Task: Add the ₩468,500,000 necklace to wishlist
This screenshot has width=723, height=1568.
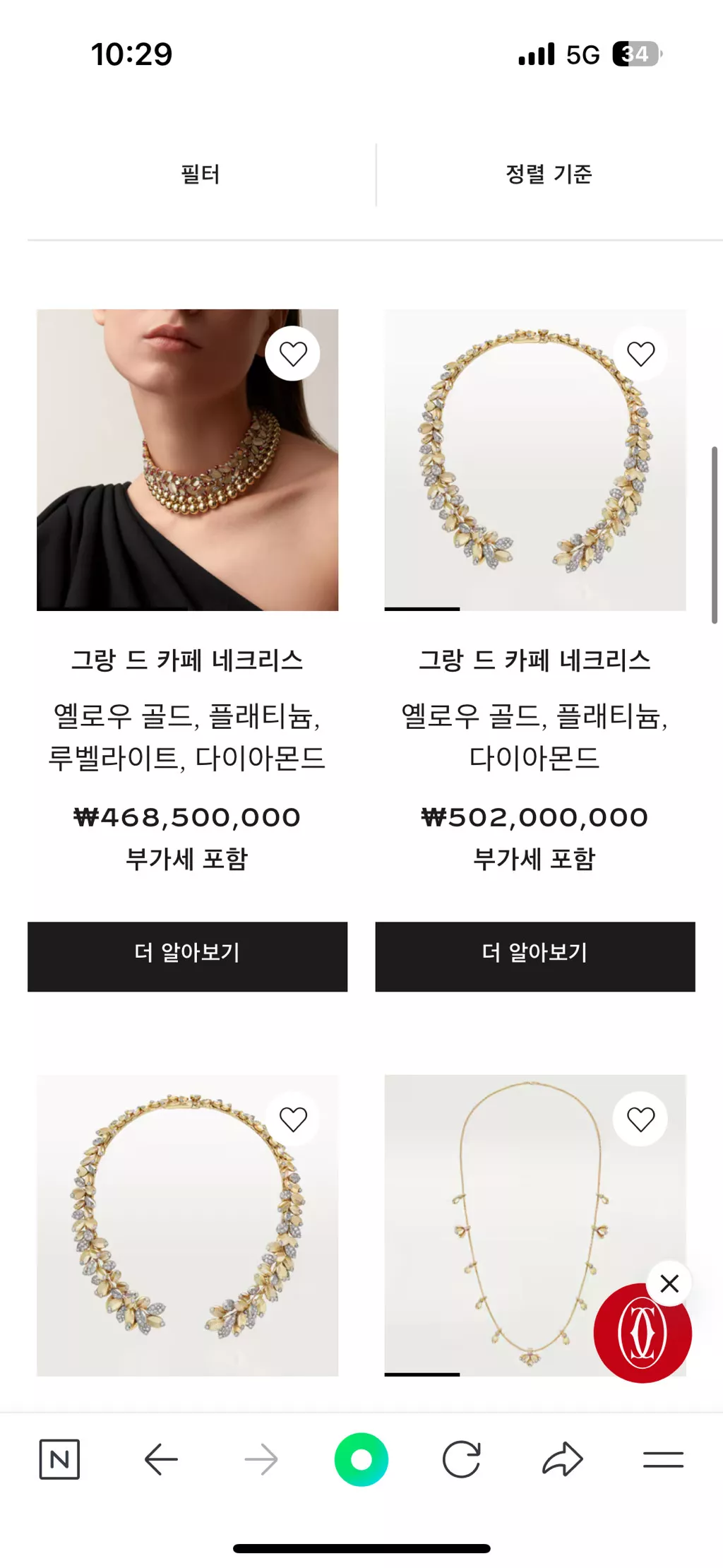Action: pyautogui.click(x=292, y=354)
